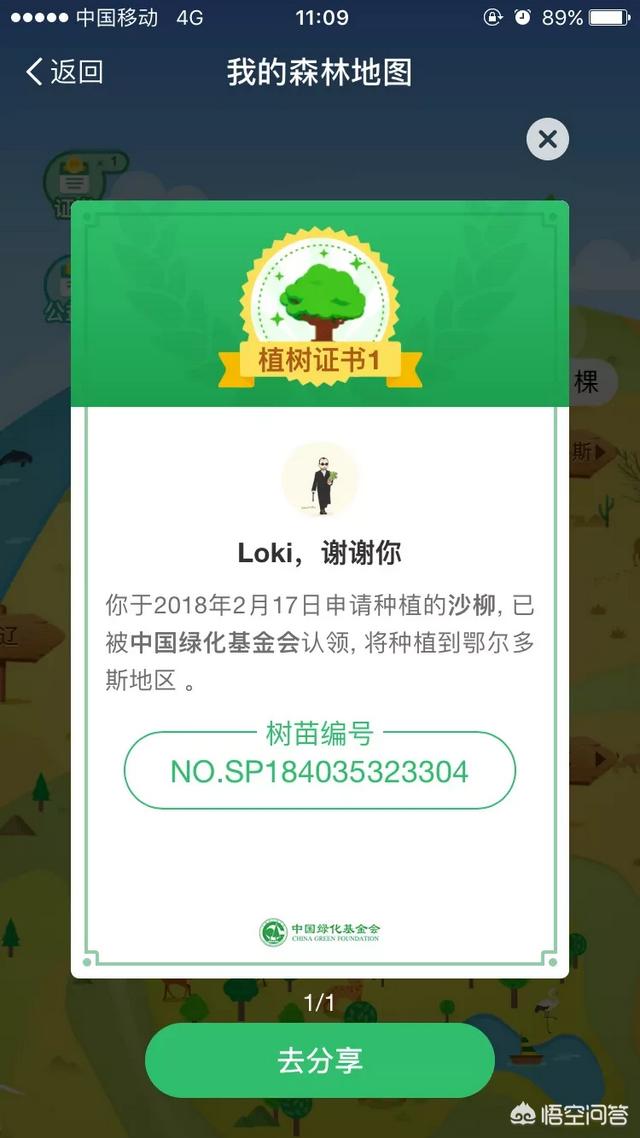Tap the 去分享 share button
Viewport: 640px width, 1138px height.
click(320, 1060)
